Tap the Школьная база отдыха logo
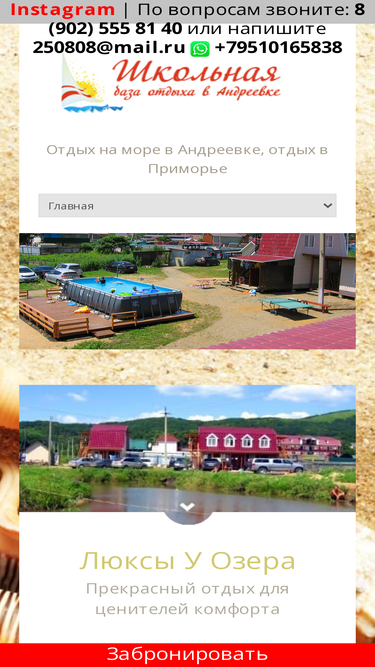The height and width of the screenshot is (667, 375). [x=171, y=85]
